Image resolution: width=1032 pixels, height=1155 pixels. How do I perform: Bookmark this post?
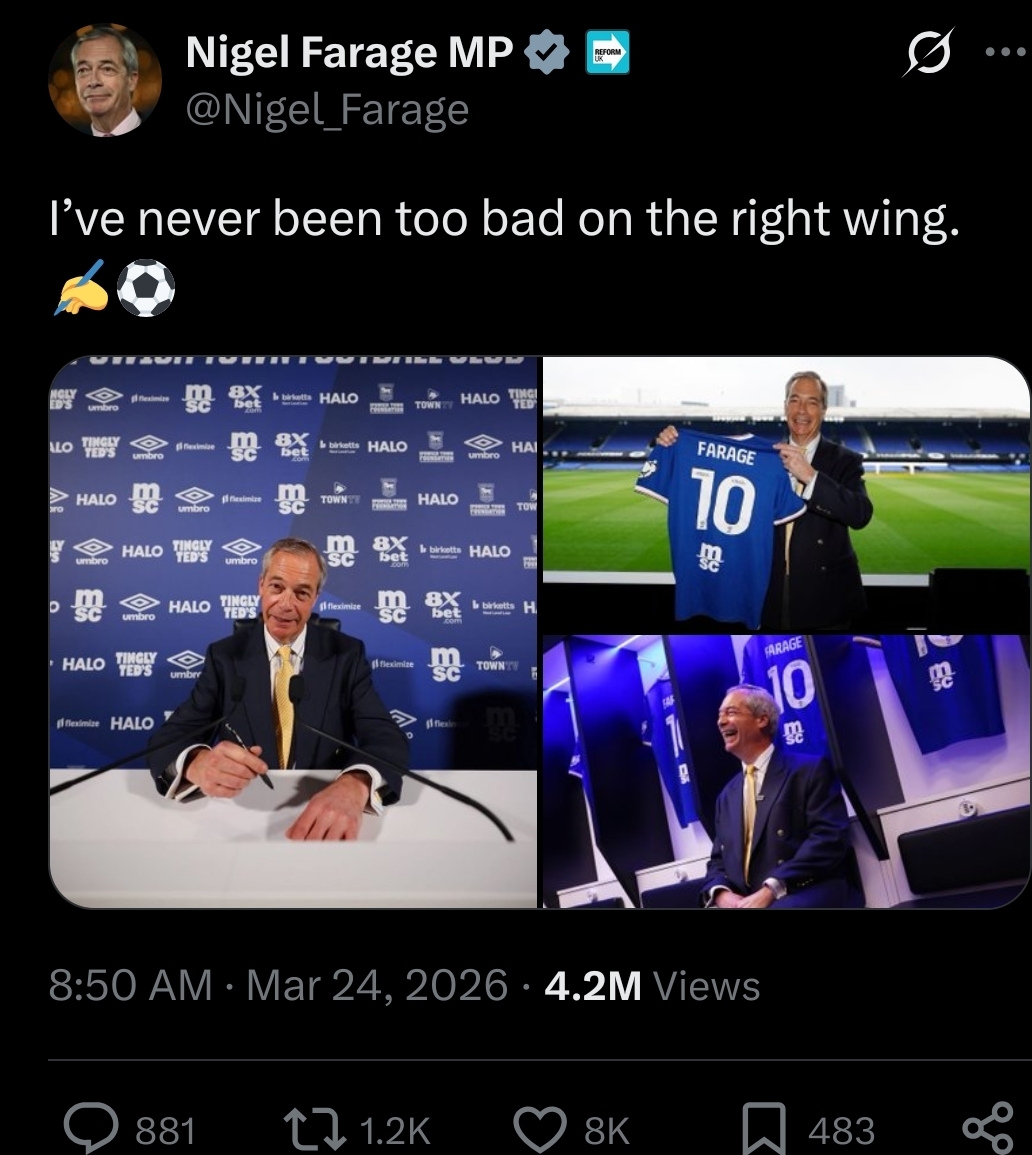[765, 1127]
